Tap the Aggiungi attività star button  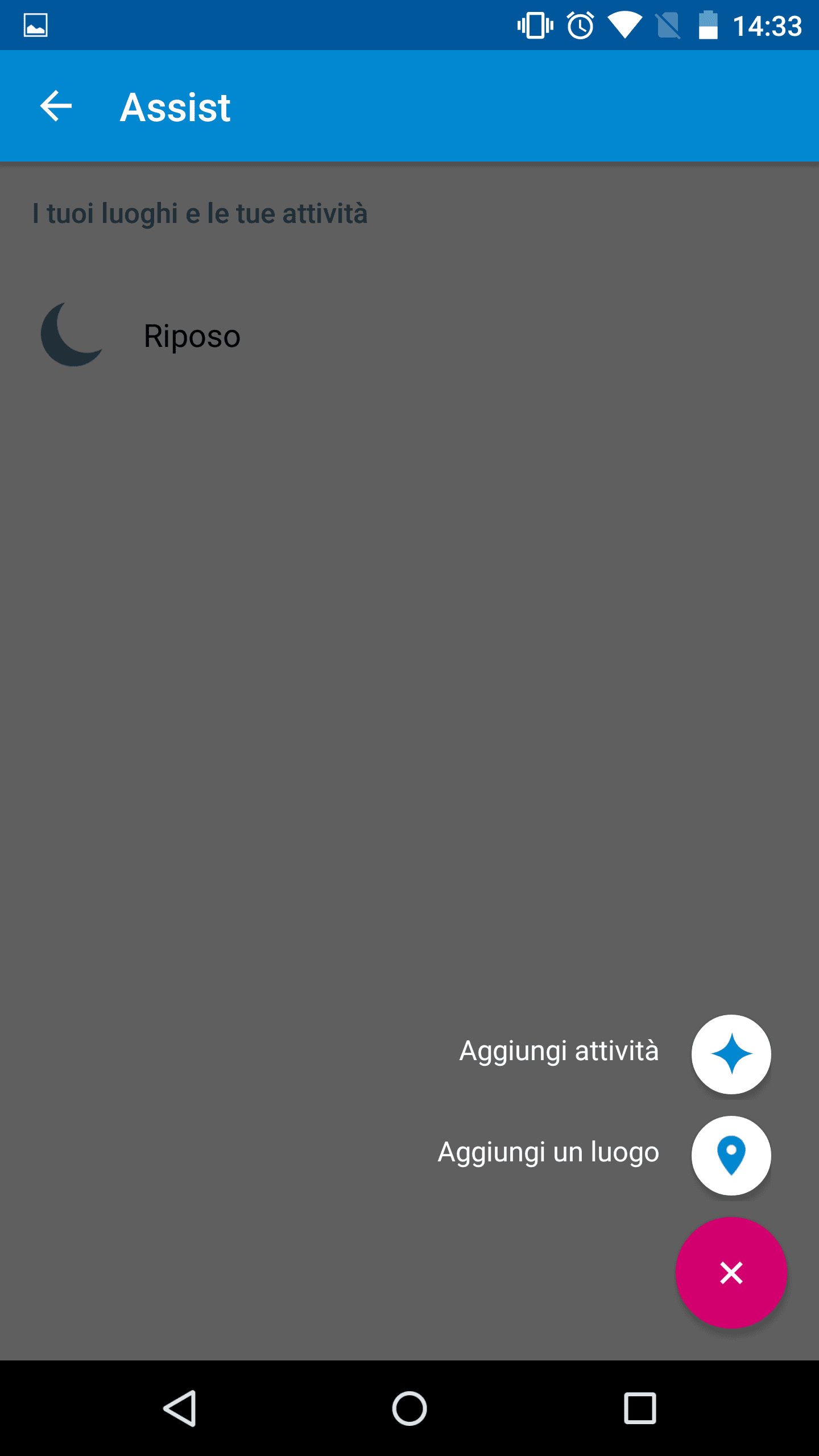tap(731, 1054)
